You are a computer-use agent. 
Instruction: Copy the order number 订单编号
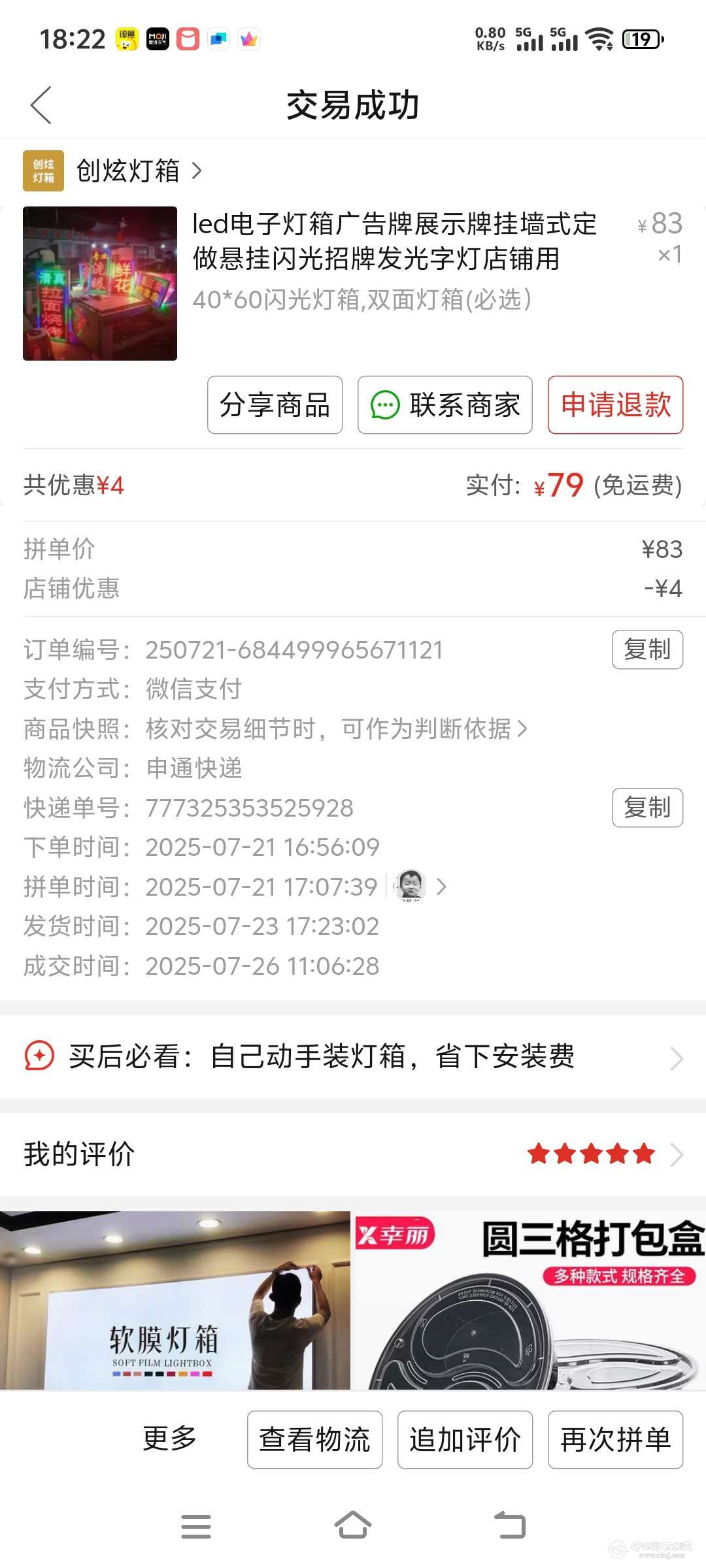[x=647, y=649]
